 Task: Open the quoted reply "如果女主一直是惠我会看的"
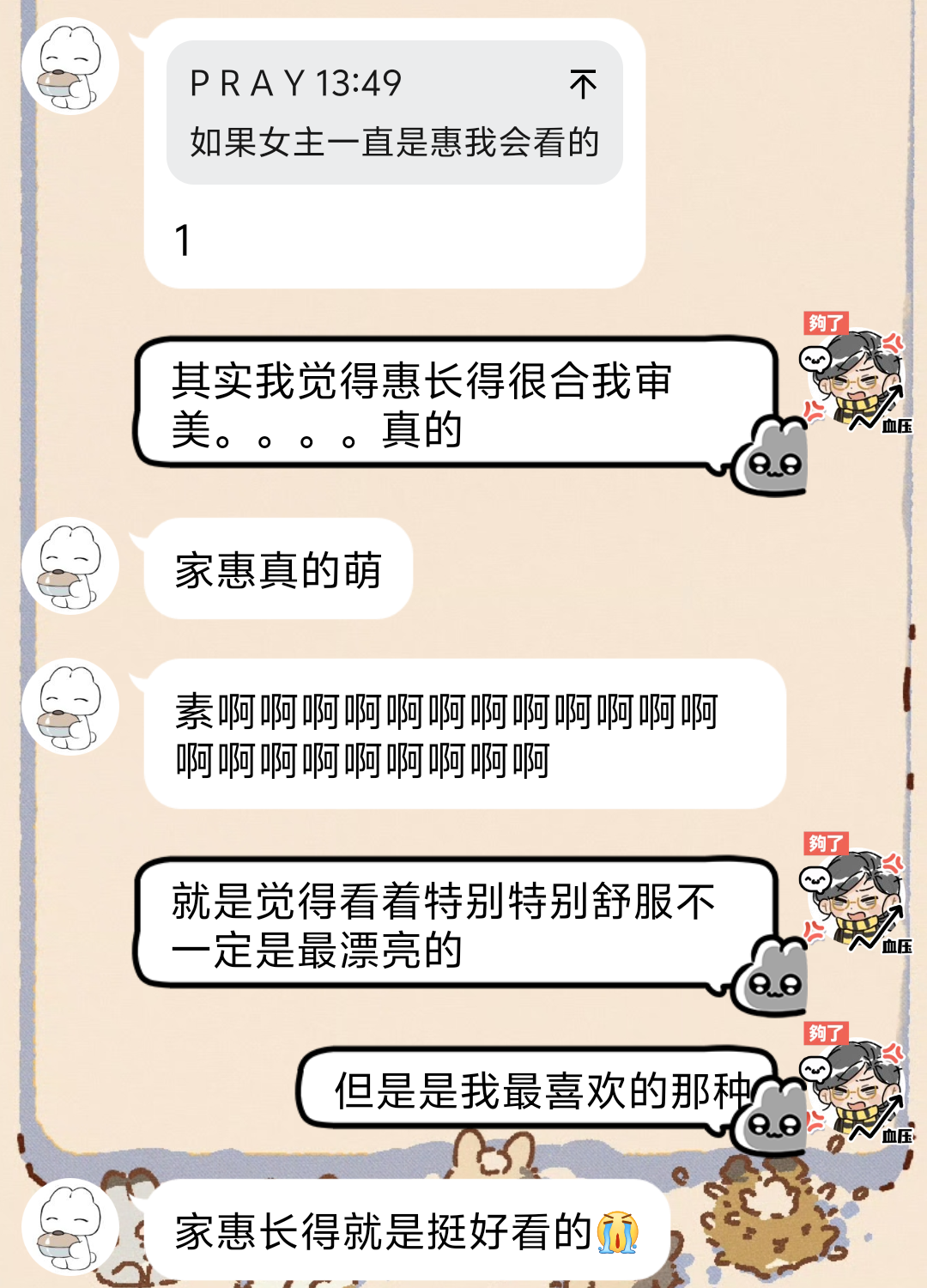(x=394, y=142)
